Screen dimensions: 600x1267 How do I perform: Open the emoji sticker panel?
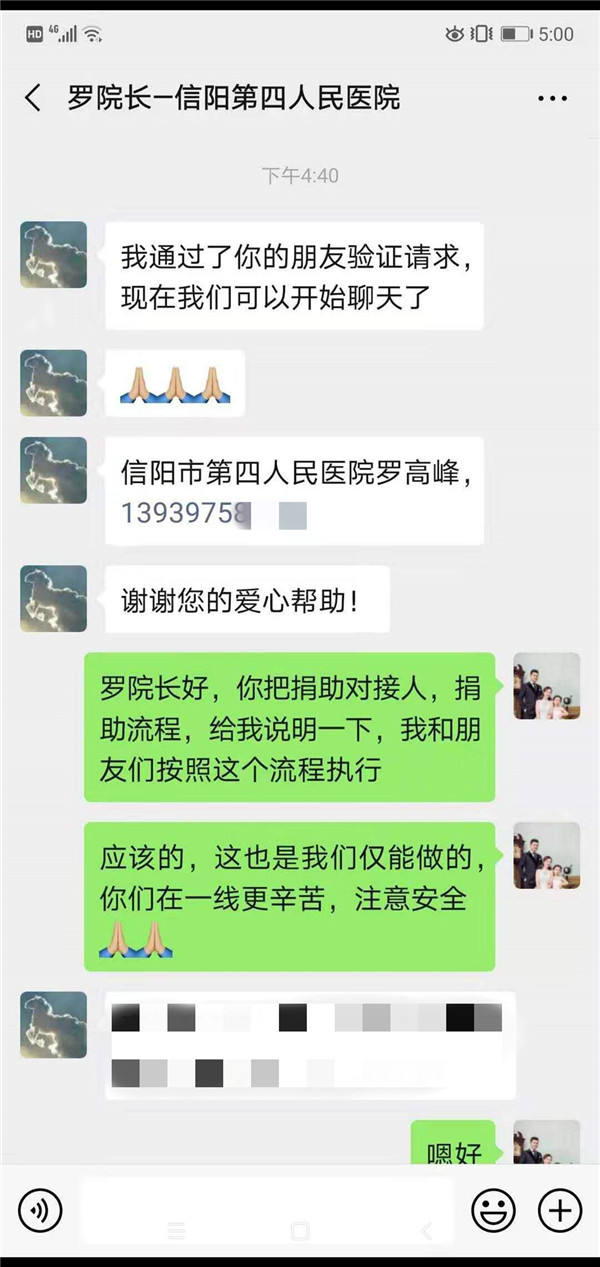492,1210
